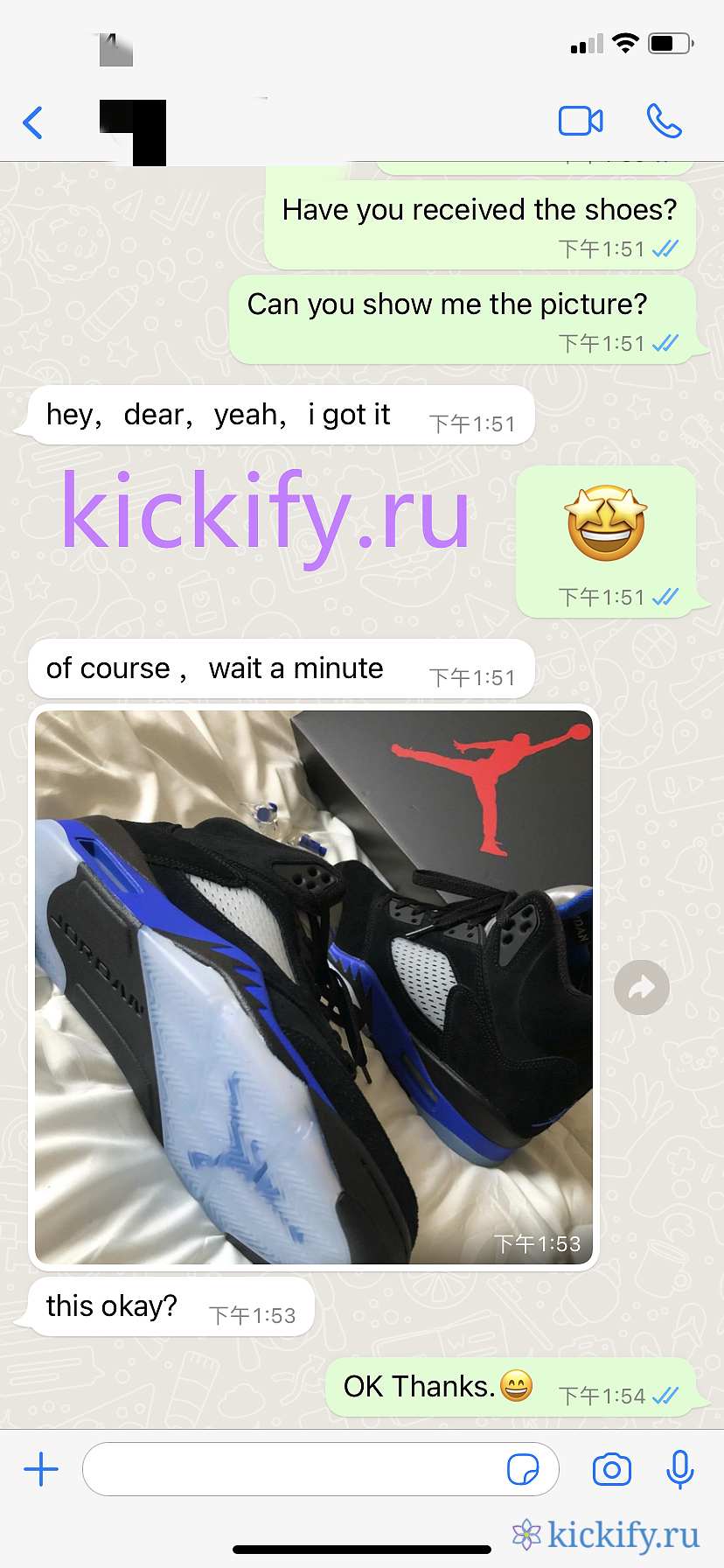Go back to the chats list
724x1568 pixels.
tap(33, 122)
